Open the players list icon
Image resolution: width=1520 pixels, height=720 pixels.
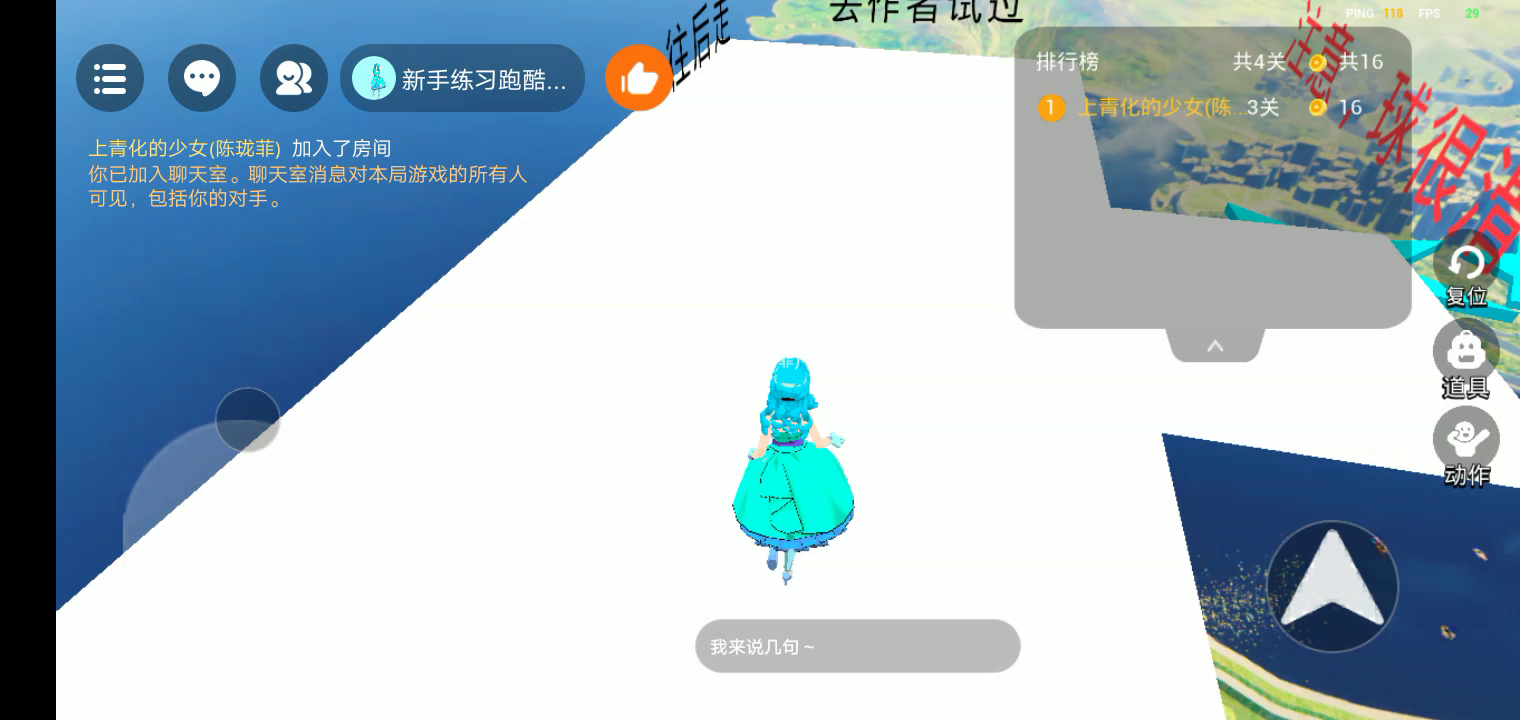click(x=293, y=78)
